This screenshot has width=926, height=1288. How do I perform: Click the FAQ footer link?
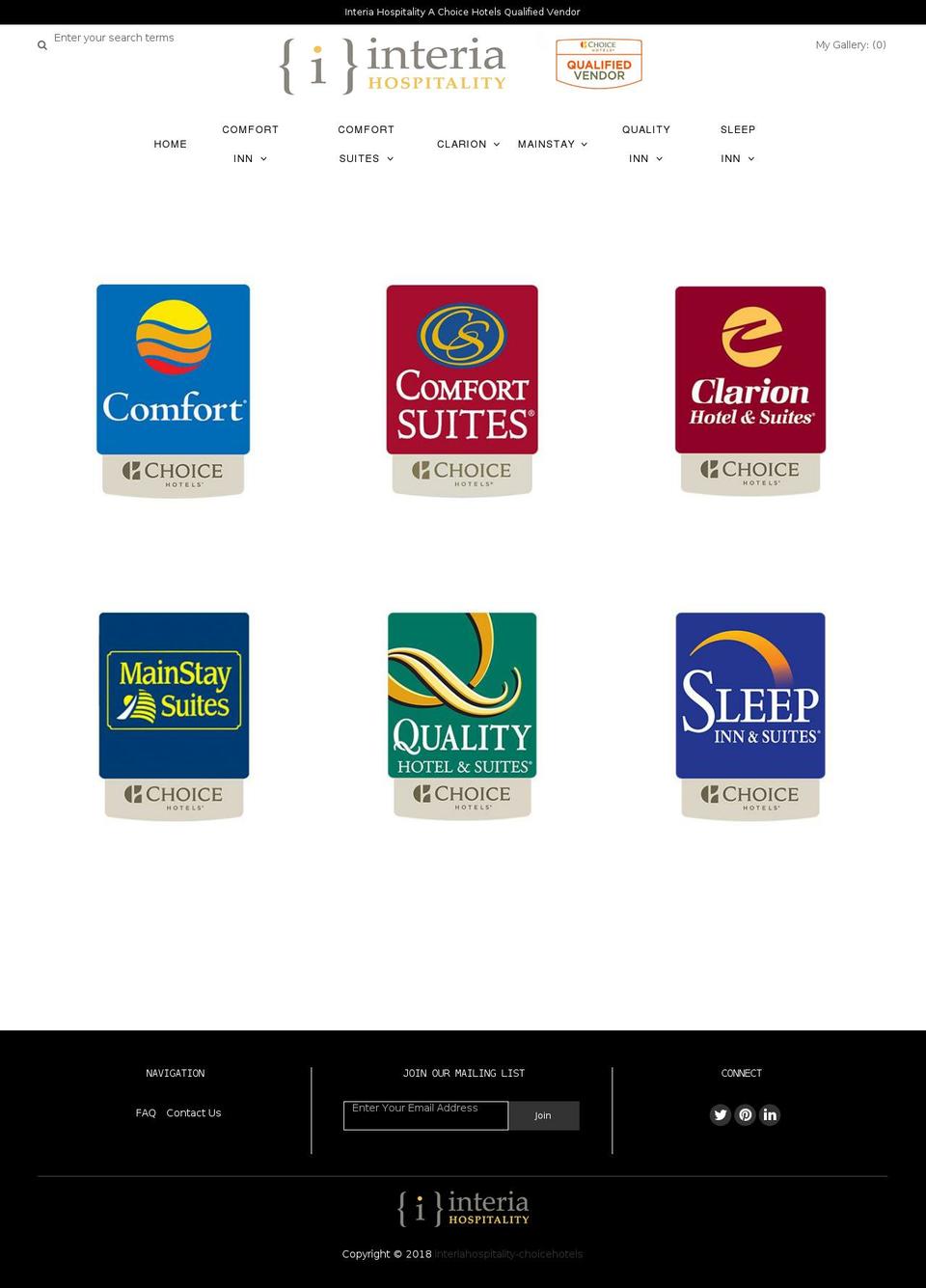point(146,1112)
